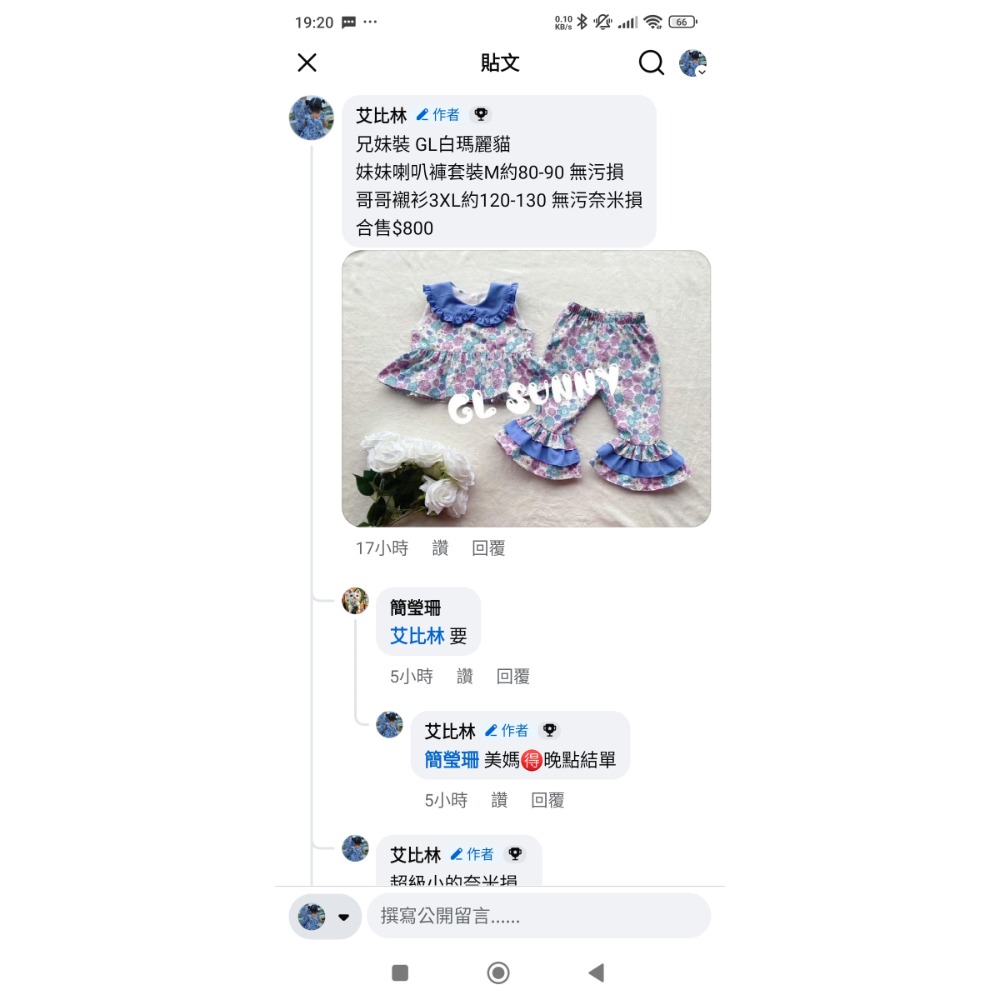Go back with the system back button
1000x1000 pixels.
pos(596,972)
